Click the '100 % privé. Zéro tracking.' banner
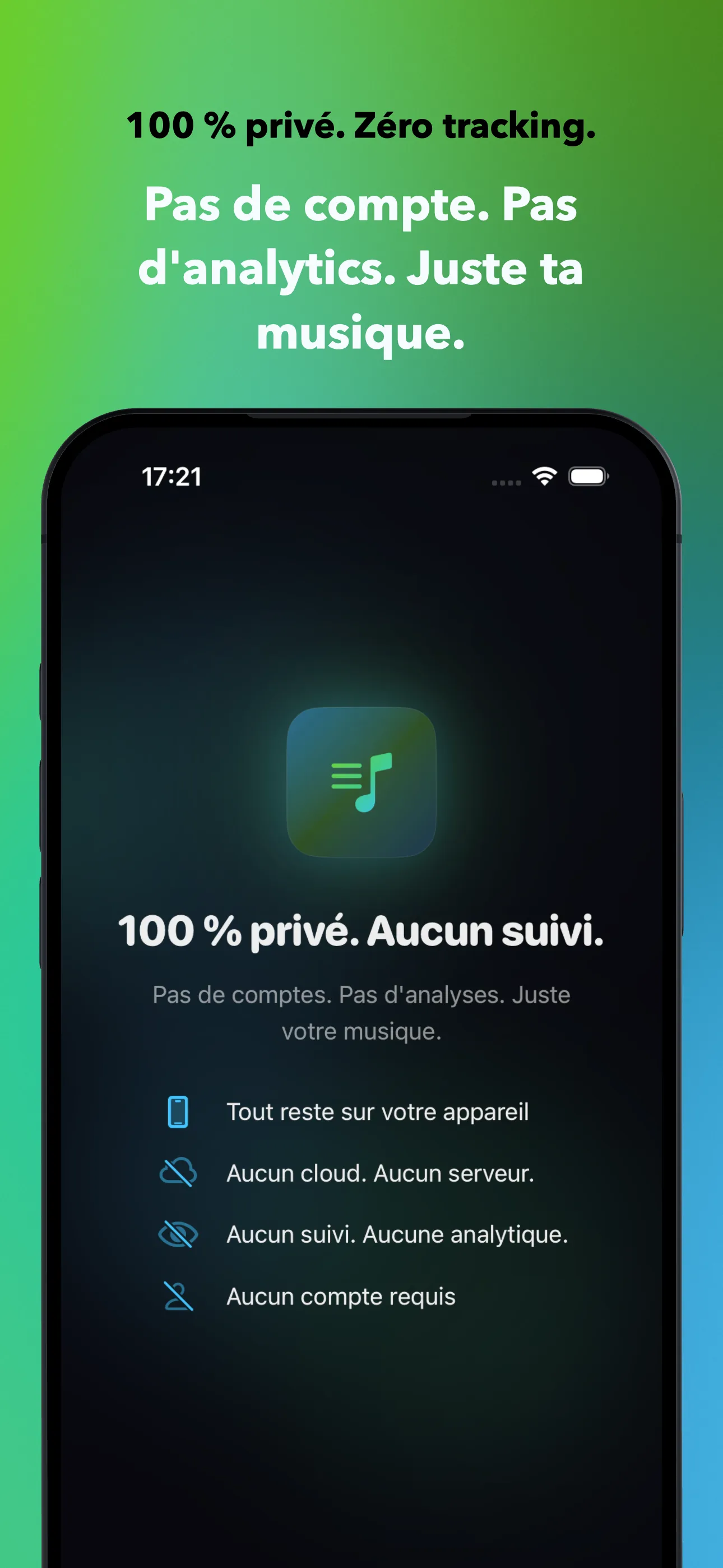This screenshot has width=723, height=1568. pyautogui.click(x=361, y=126)
